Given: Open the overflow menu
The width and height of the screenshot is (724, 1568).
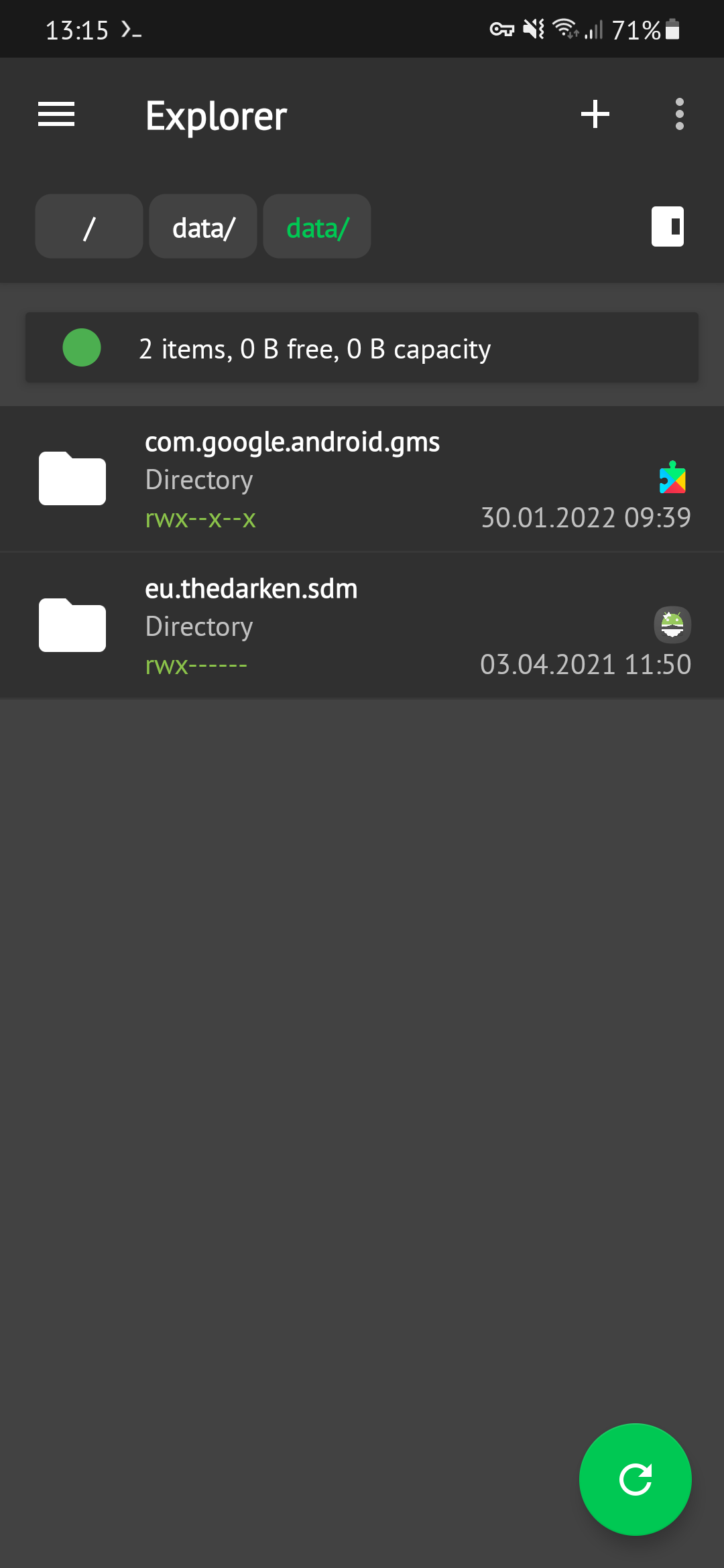Looking at the screenshot, I should pos(679,115).
